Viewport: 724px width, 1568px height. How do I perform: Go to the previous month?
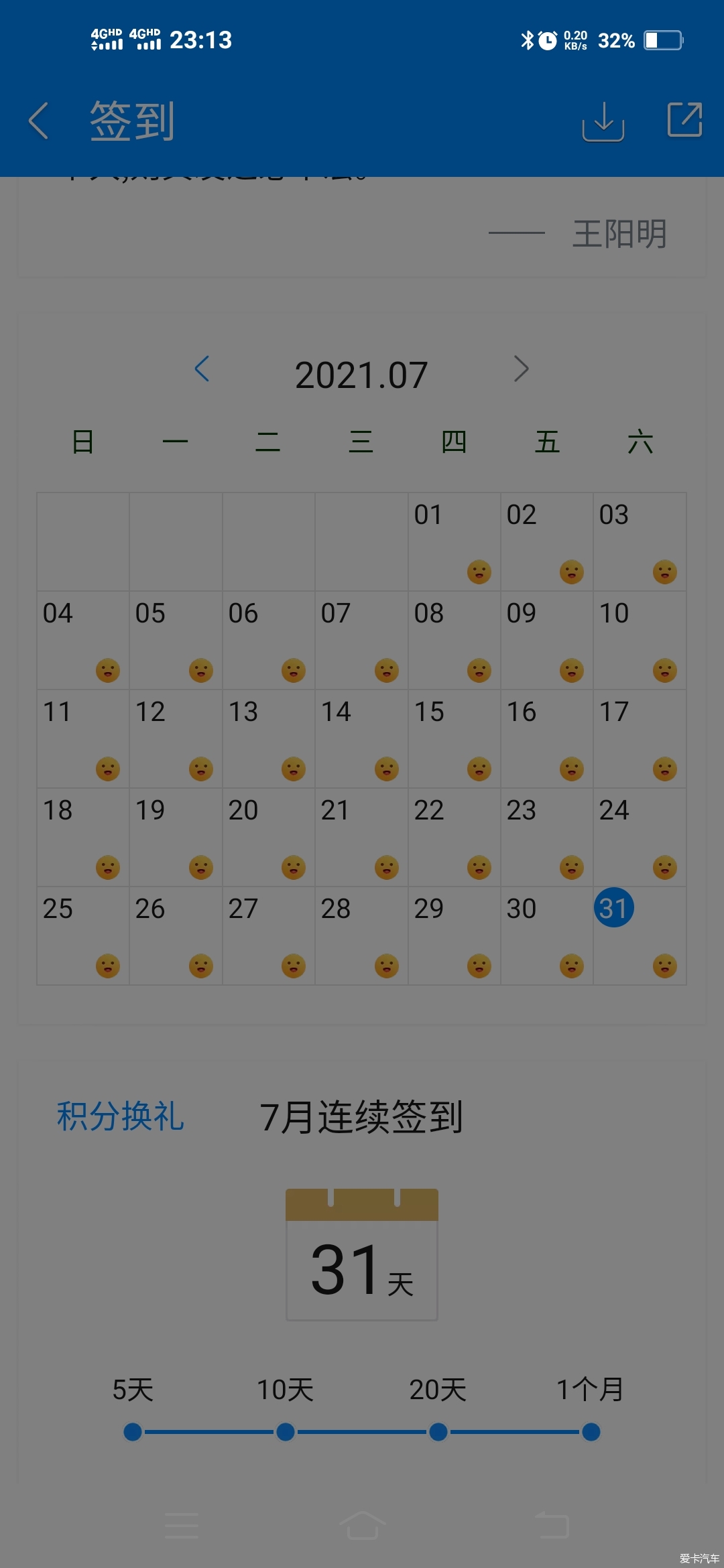click(202, 369)
